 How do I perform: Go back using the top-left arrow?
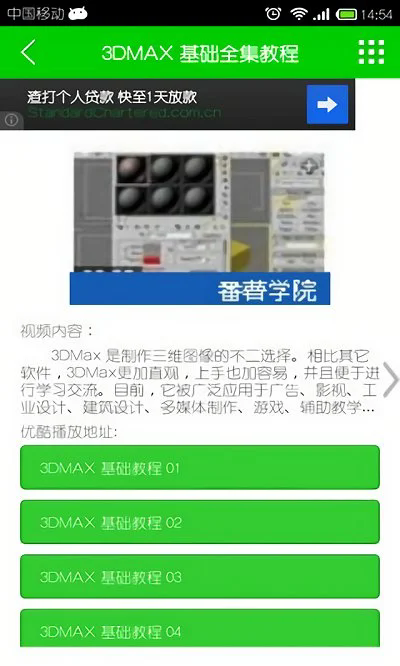pos(28,53)
